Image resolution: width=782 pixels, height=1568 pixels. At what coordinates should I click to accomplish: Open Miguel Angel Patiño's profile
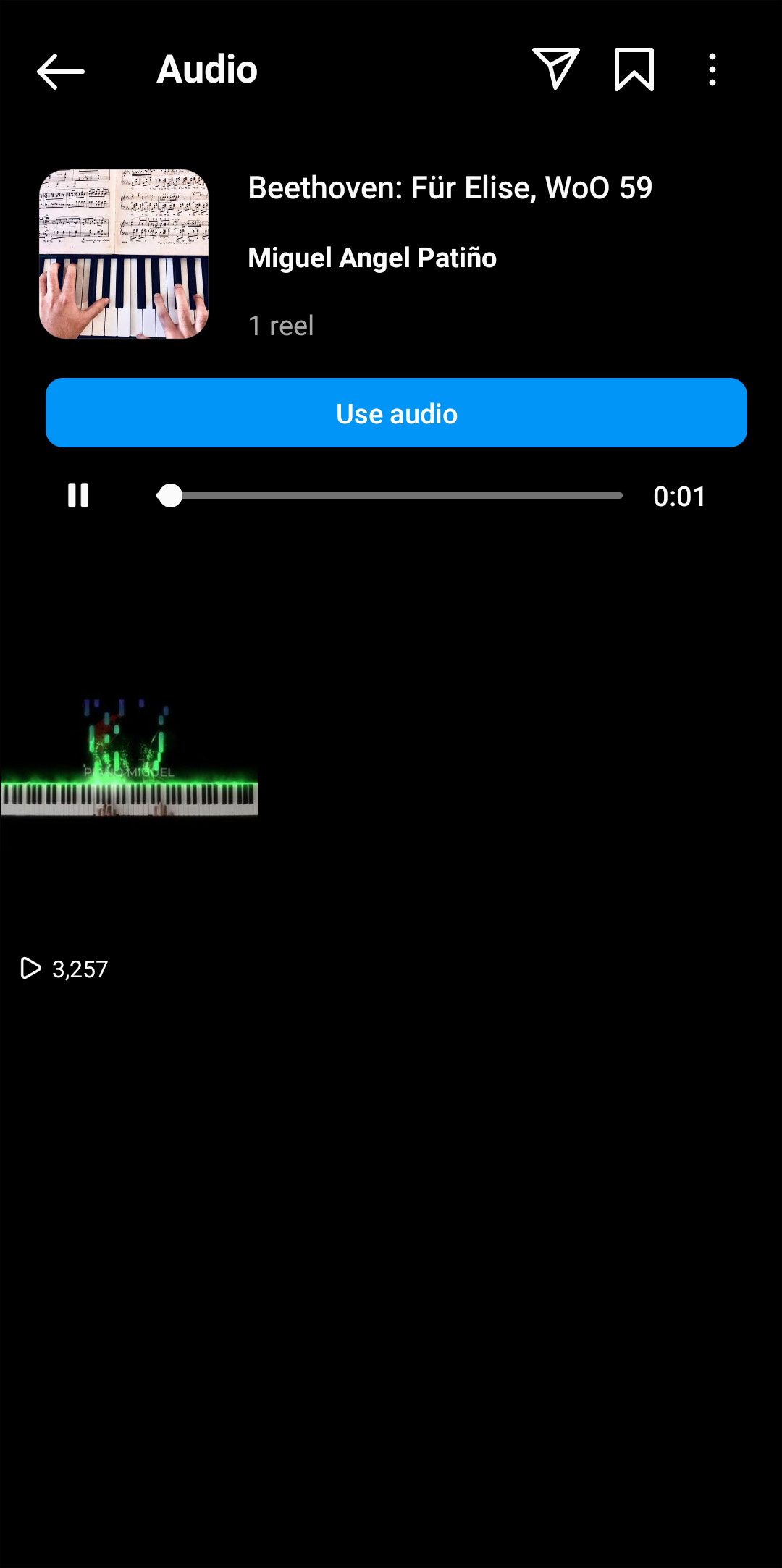[x=372, y=258]
